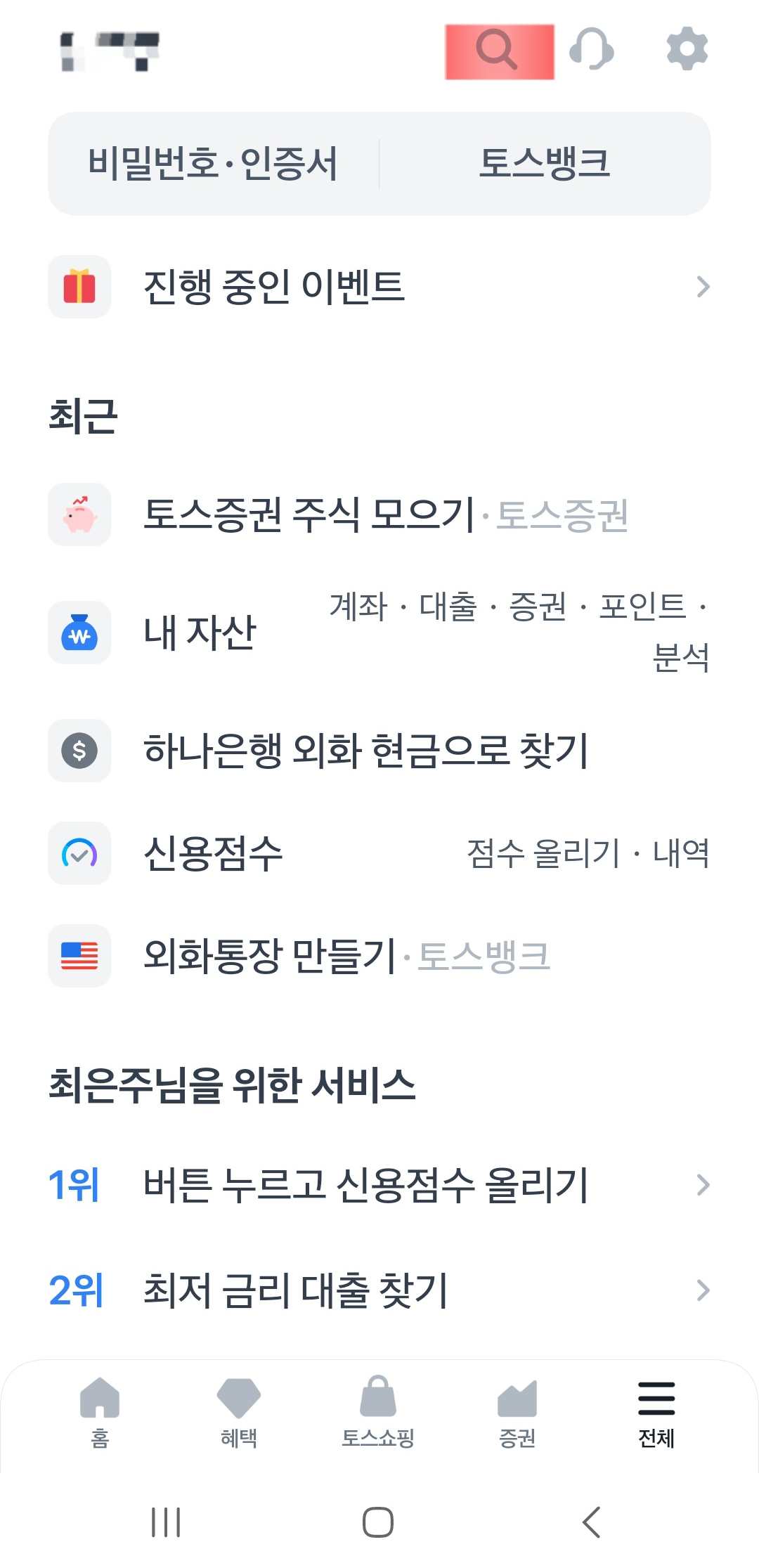Select the 비밀번호·인증서 tab
This screenshot has height=1568, width=759.
[x=214, y=162]
